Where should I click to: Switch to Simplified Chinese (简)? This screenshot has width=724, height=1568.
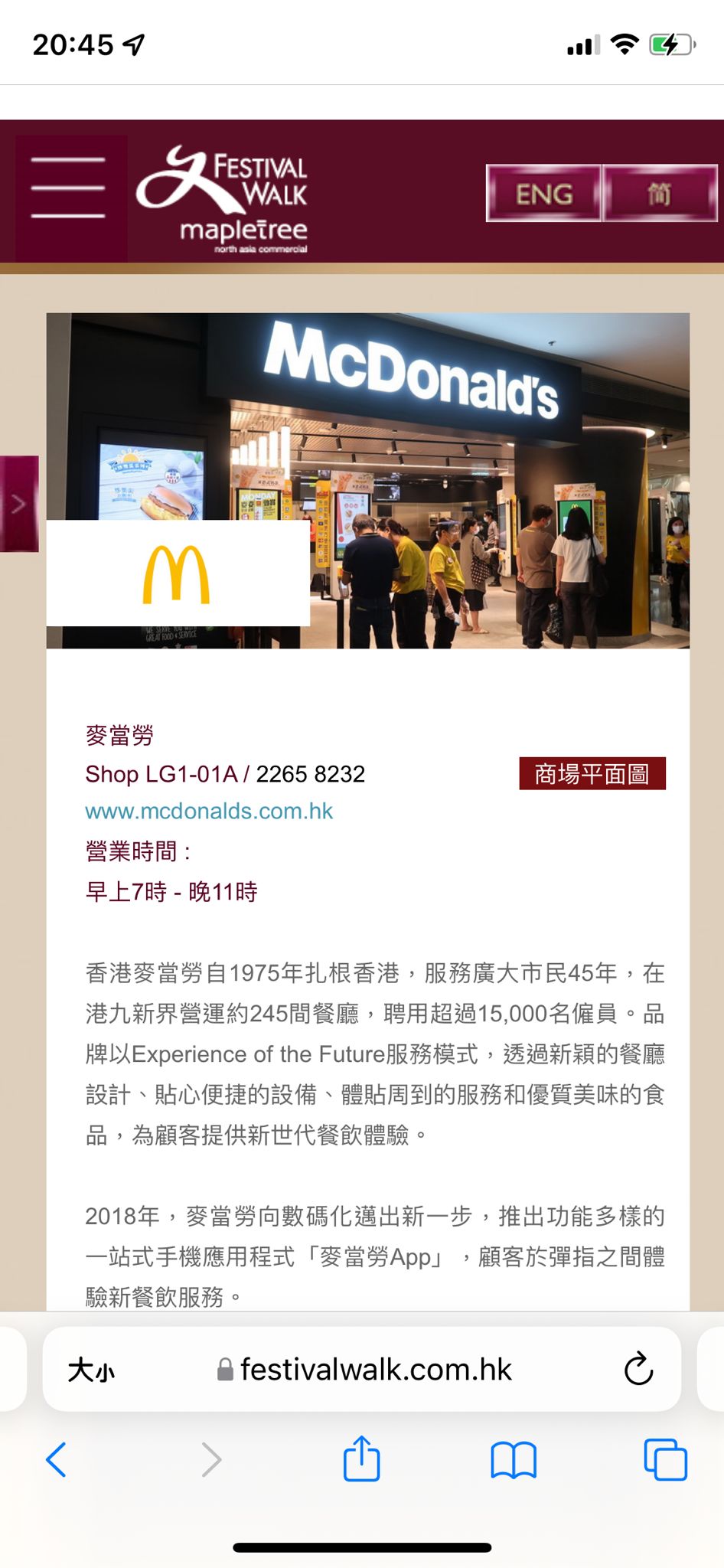click(660, 194)
